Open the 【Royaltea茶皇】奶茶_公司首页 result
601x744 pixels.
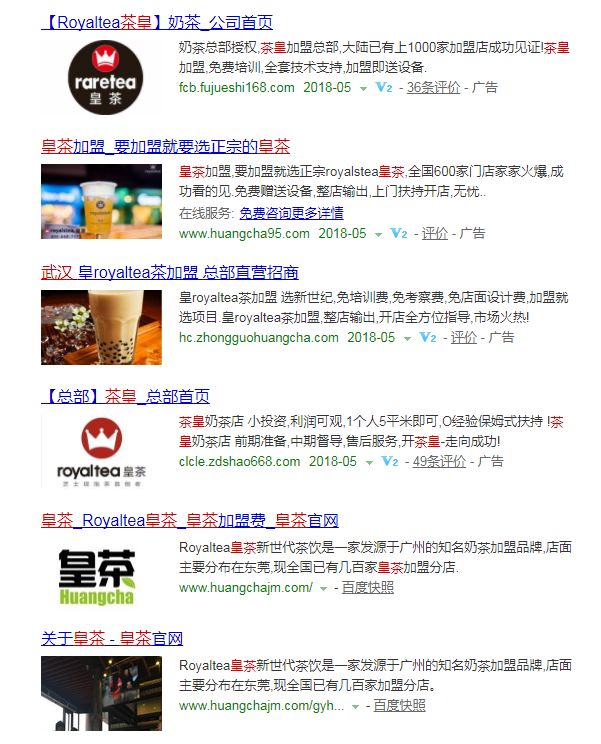[157, 22]
